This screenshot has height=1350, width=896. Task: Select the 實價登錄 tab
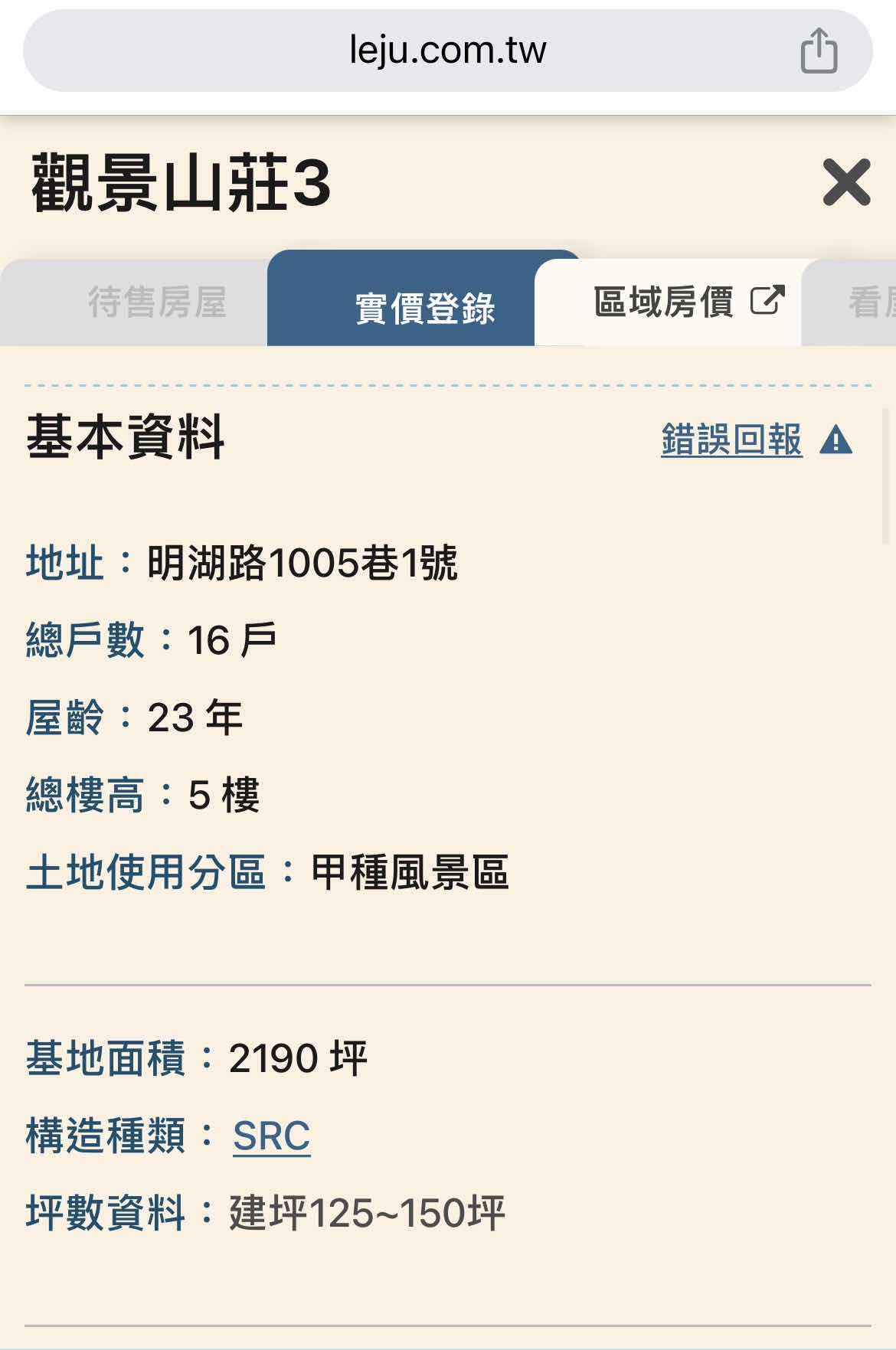click(424, 307)
